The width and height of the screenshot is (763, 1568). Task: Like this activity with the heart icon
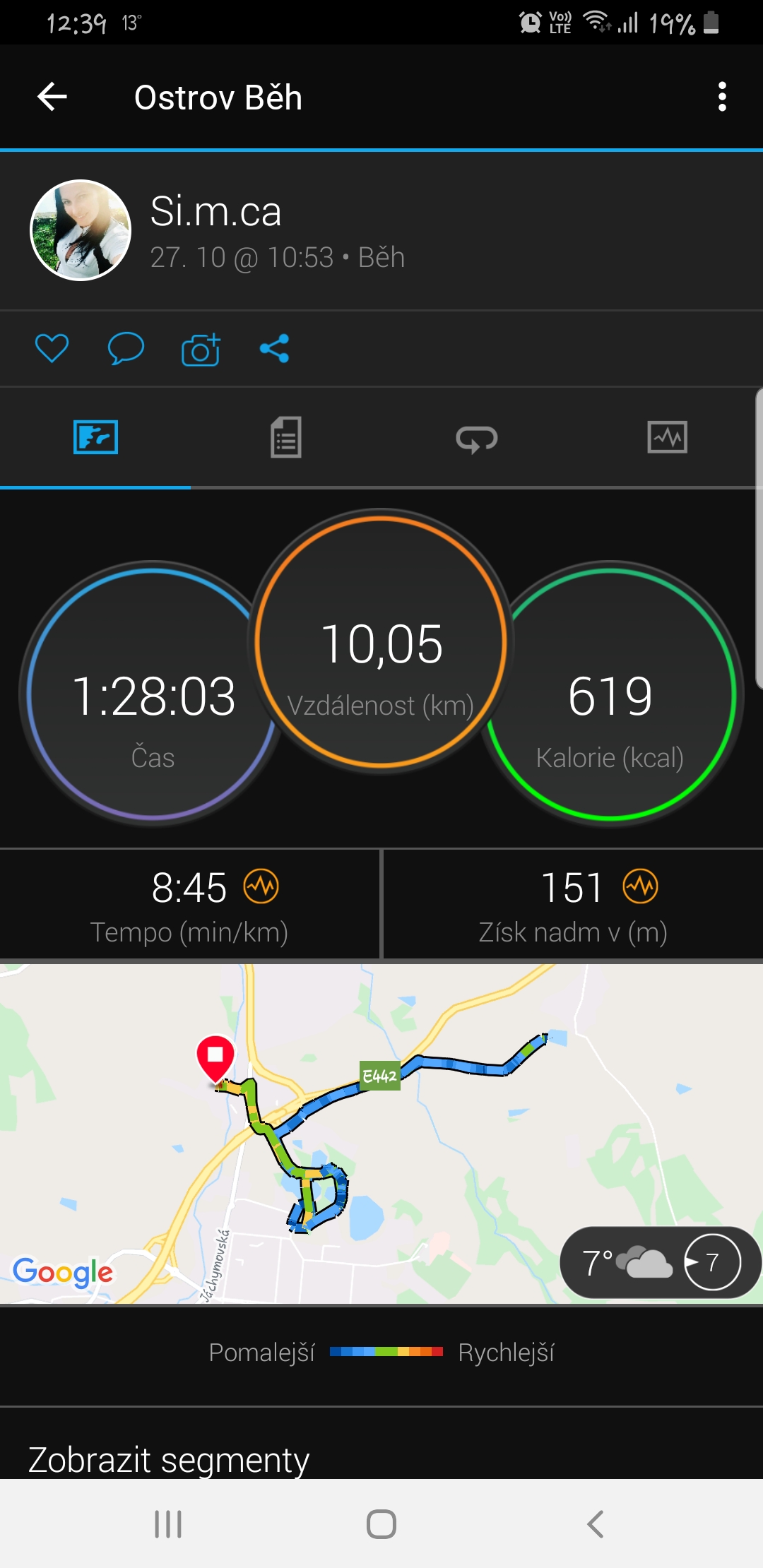[x=52, y=348]
